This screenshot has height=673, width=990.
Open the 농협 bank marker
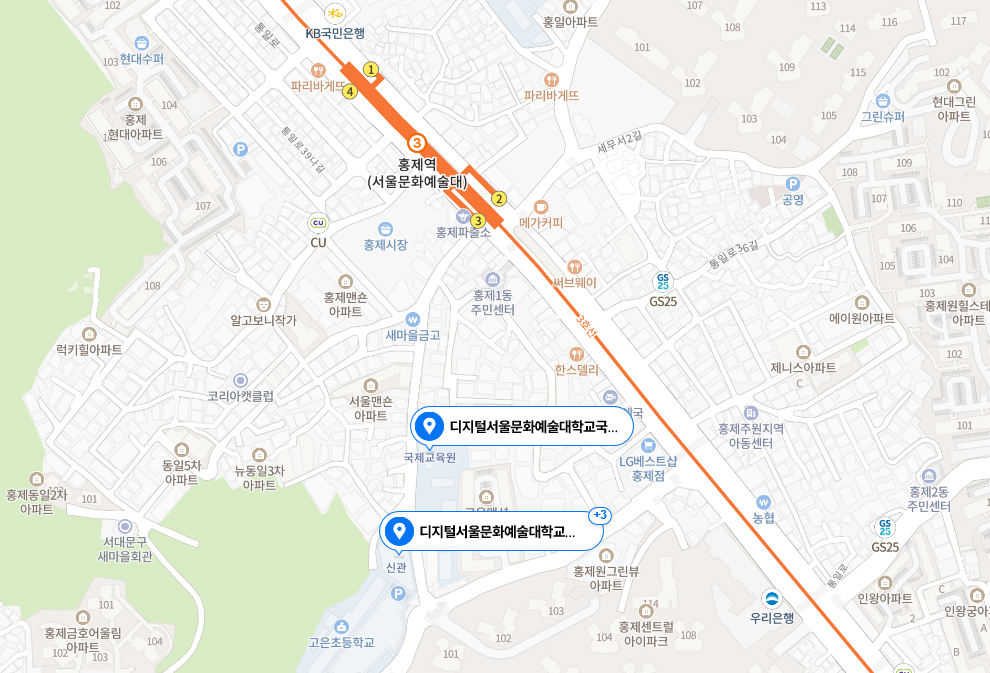(764, 502)
